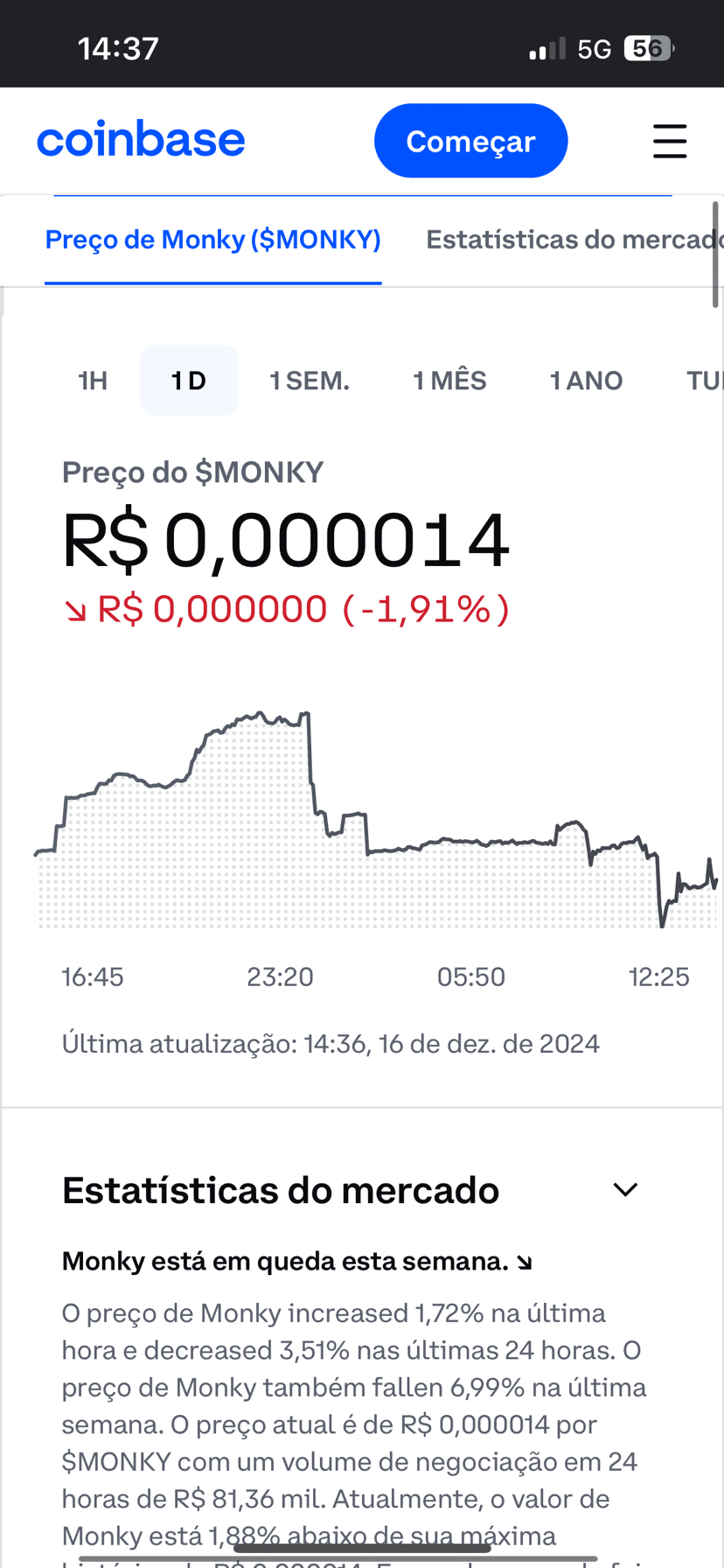Open the hamburger menu
Image resolution: width=724 pixels, height=1568 pixels.
670,141
